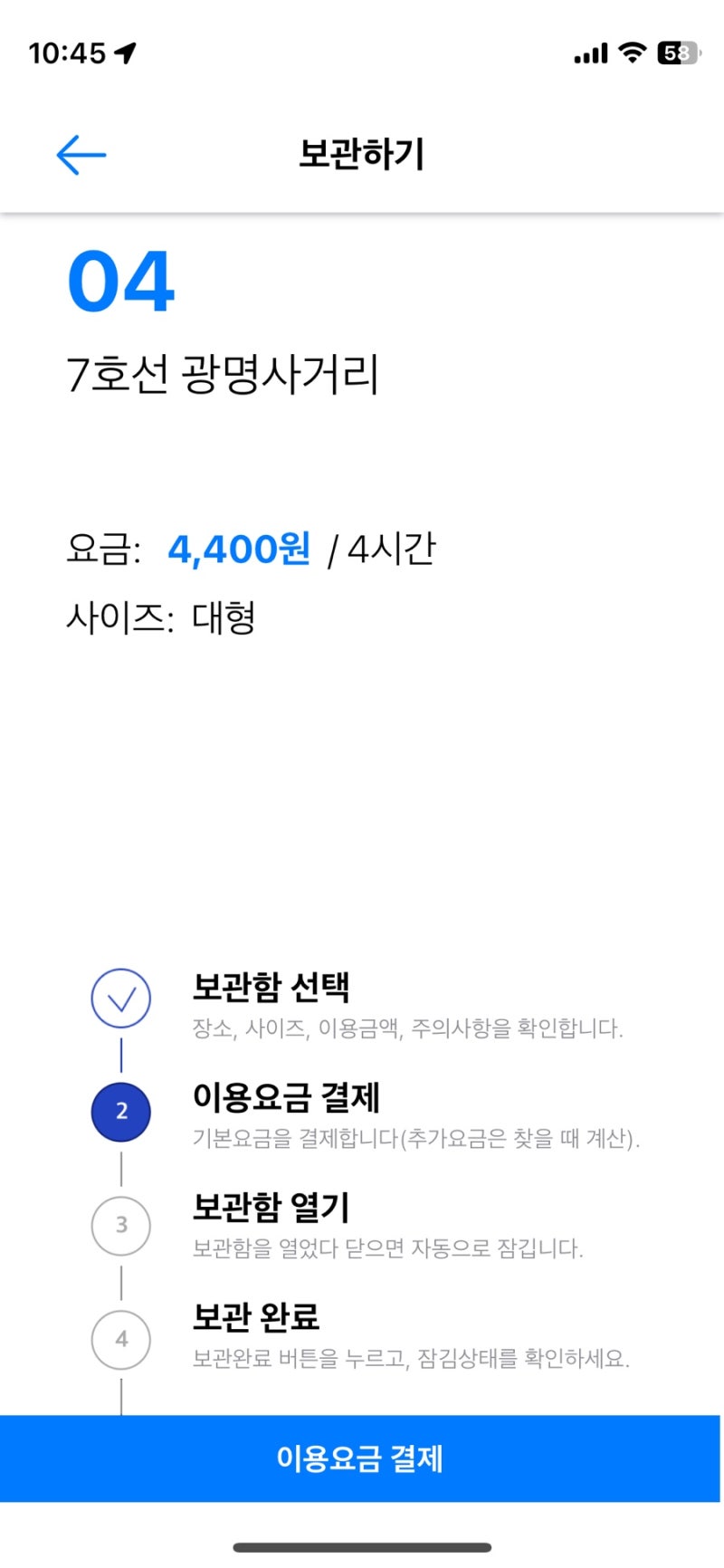Select the 이용요금 결제 step label
724x1568 pixels.
(287, 1099)
